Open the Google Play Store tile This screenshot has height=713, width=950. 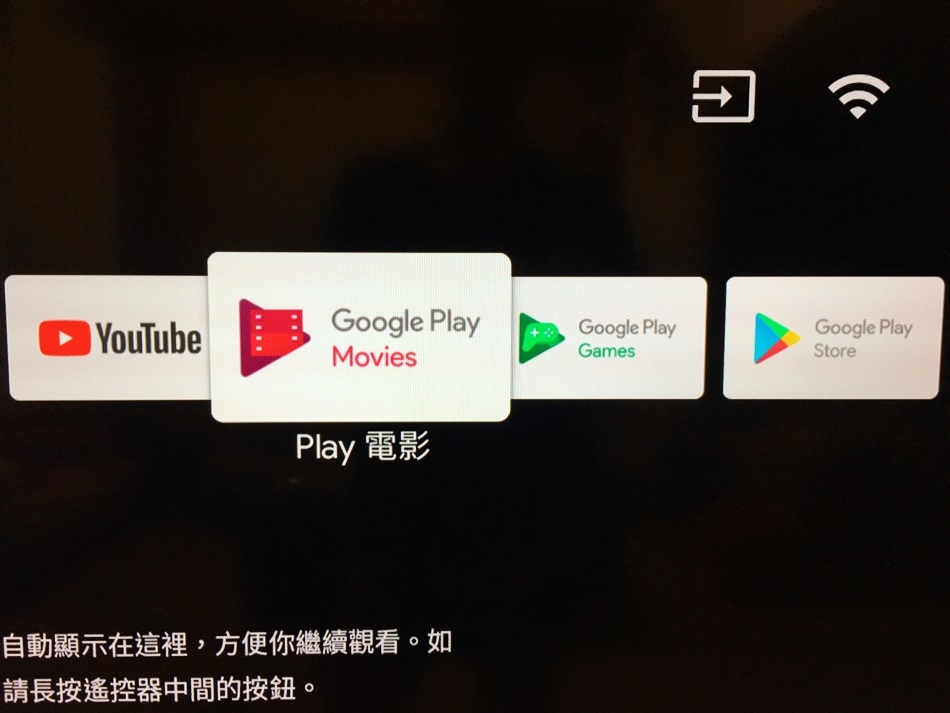click(x=833, y=338)
